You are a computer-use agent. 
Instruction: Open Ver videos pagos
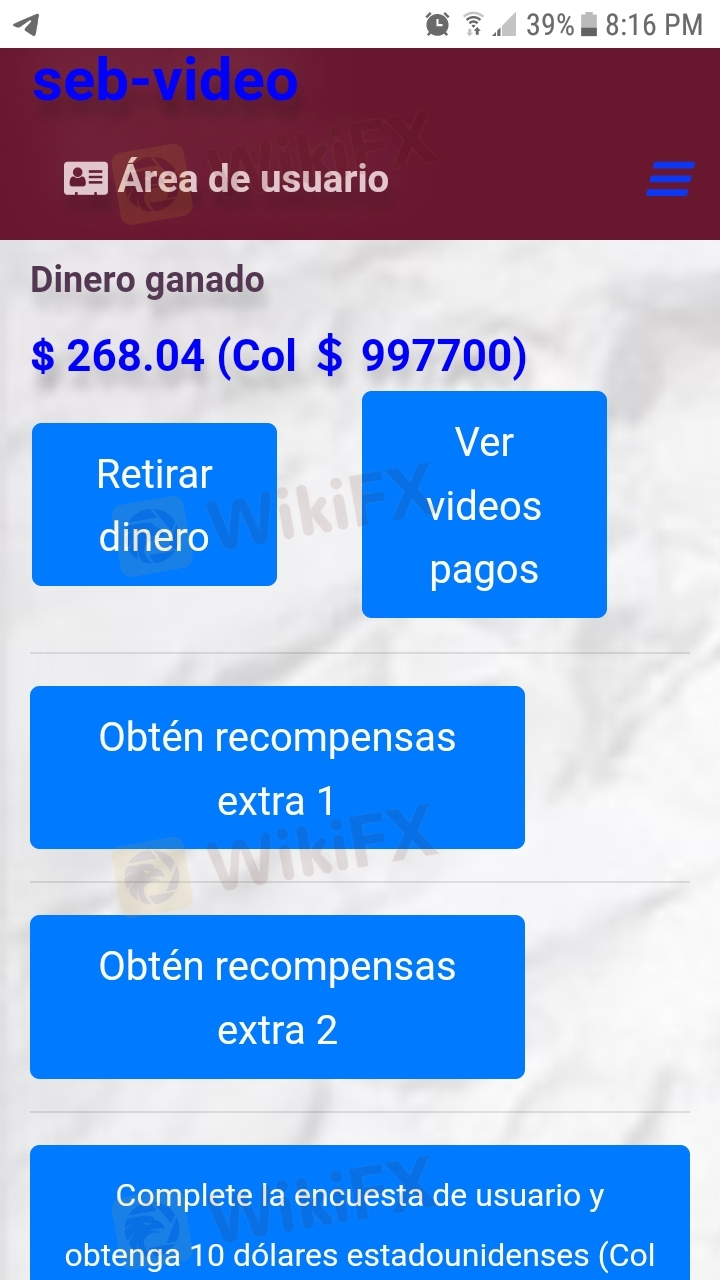[x=484, y=505]
